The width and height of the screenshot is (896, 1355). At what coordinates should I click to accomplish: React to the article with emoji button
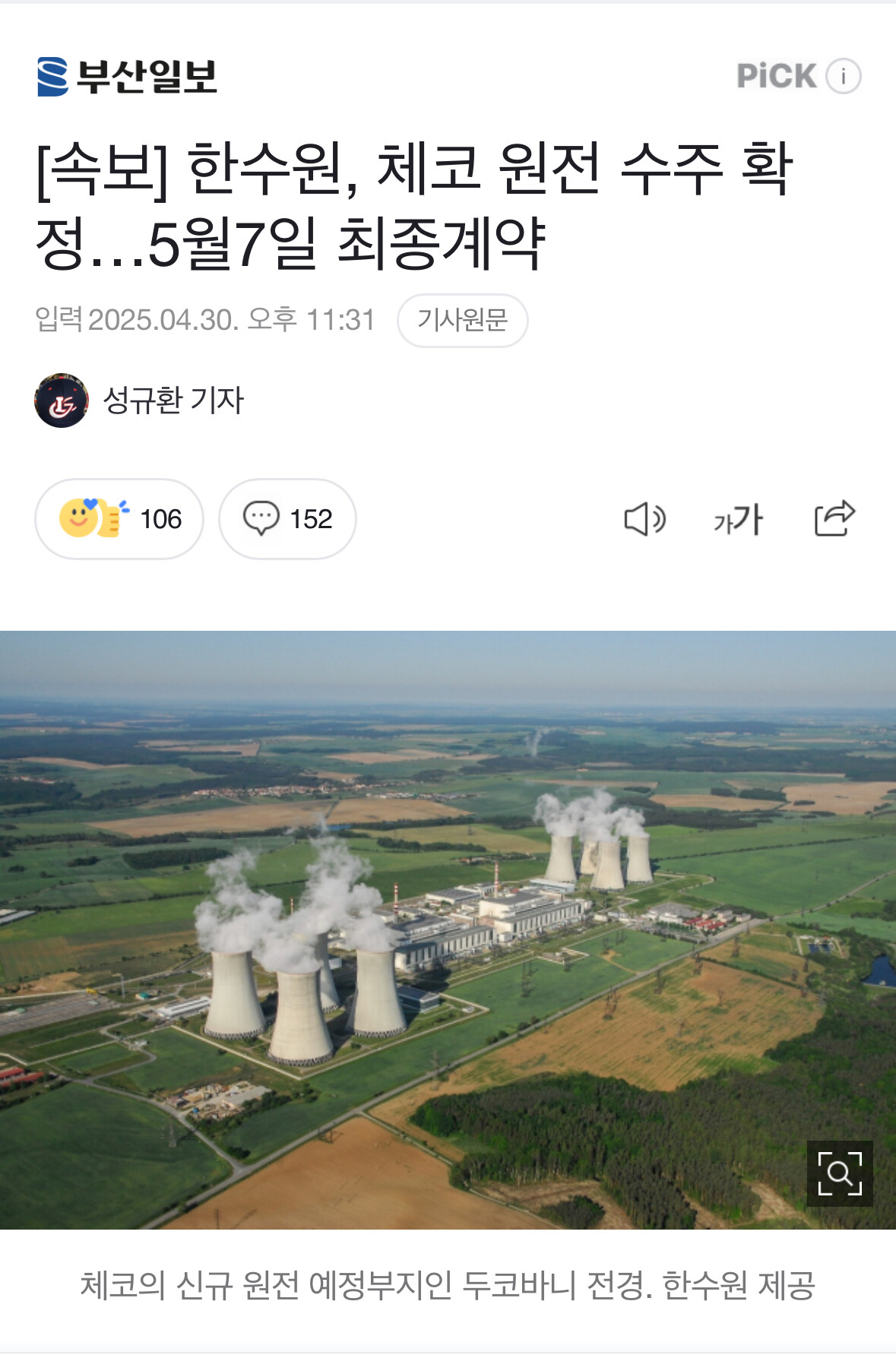click(119, 519)
